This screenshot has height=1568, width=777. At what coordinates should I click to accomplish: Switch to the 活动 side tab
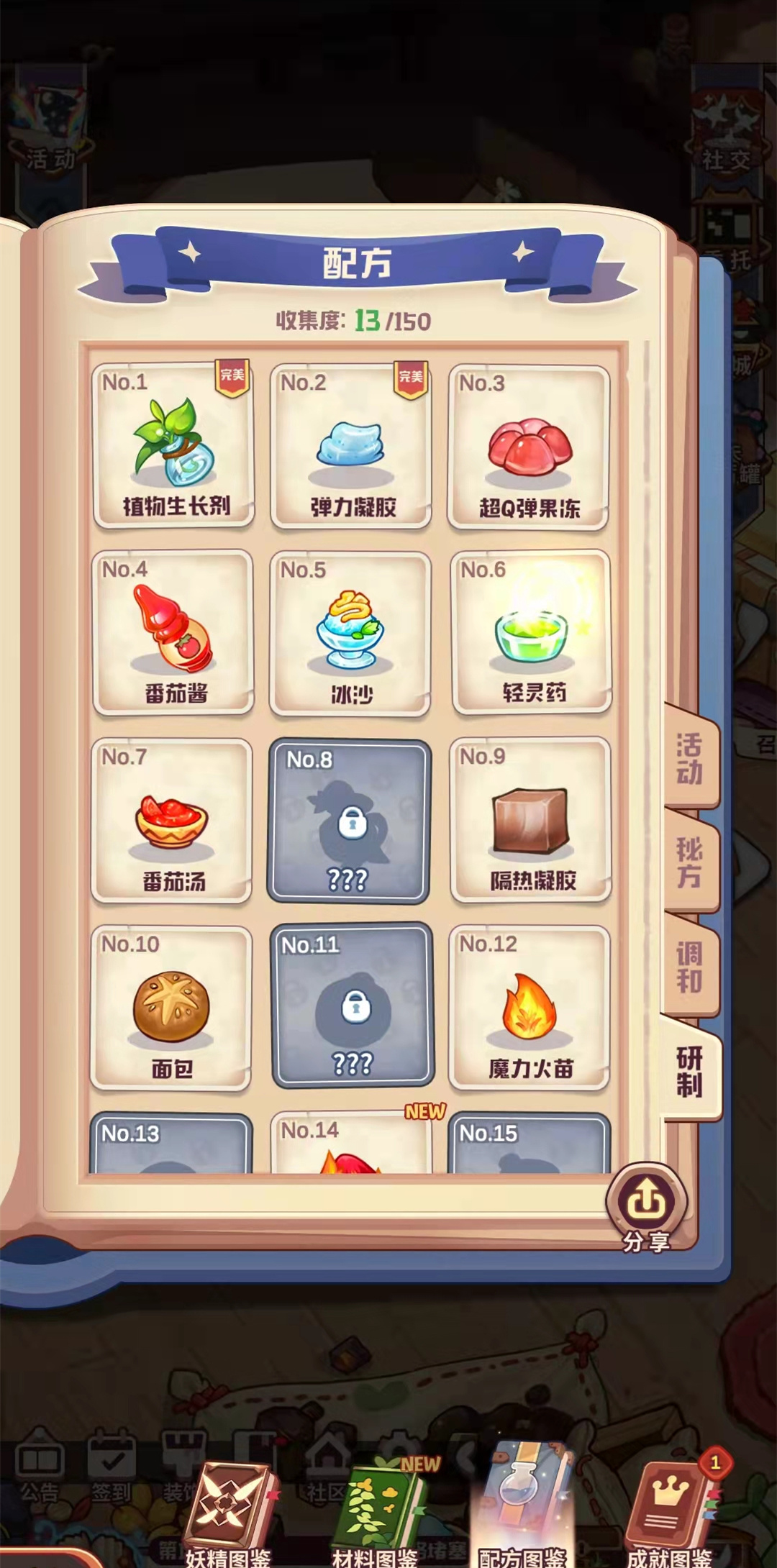click(689, 759)
